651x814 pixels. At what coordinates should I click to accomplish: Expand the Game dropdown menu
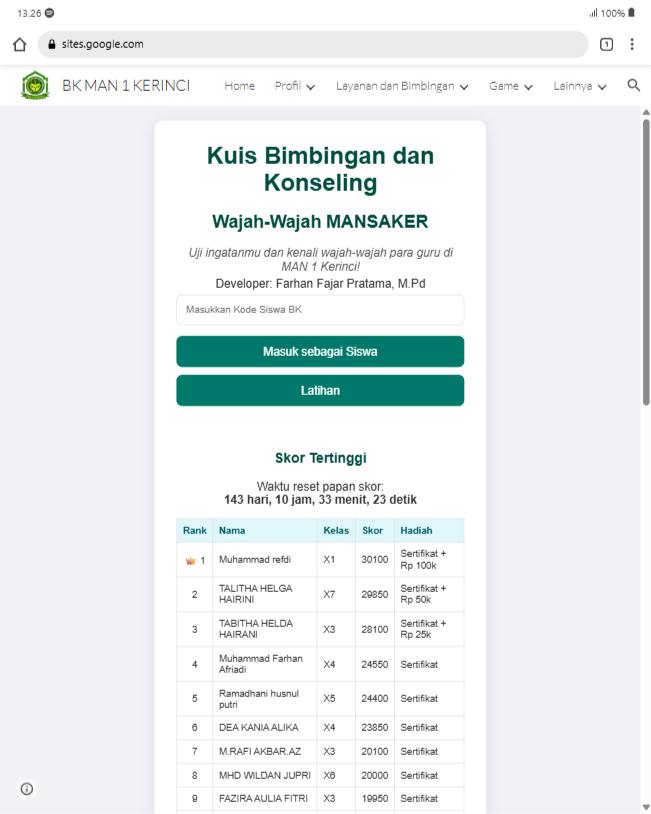pyautogui.click(x=510, y=86)
